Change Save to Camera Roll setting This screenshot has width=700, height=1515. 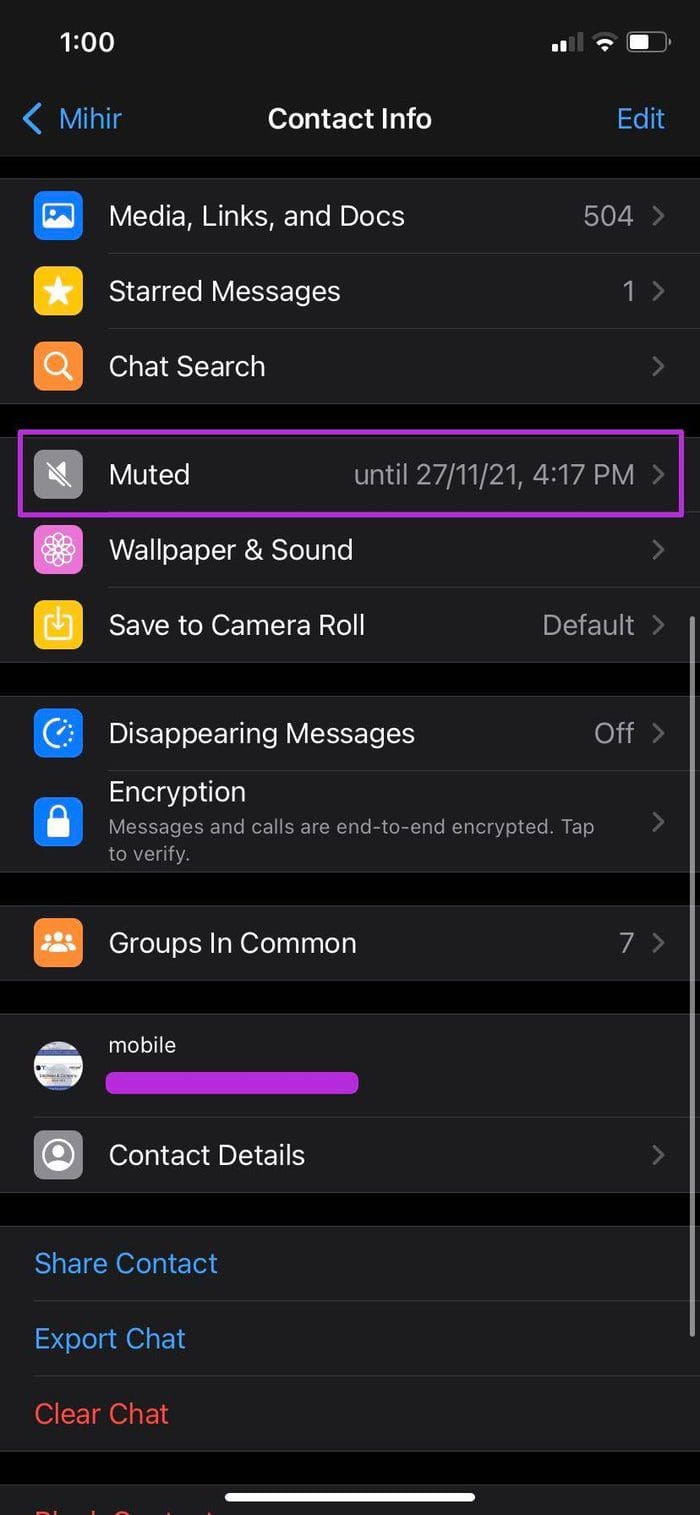(350, 625)
